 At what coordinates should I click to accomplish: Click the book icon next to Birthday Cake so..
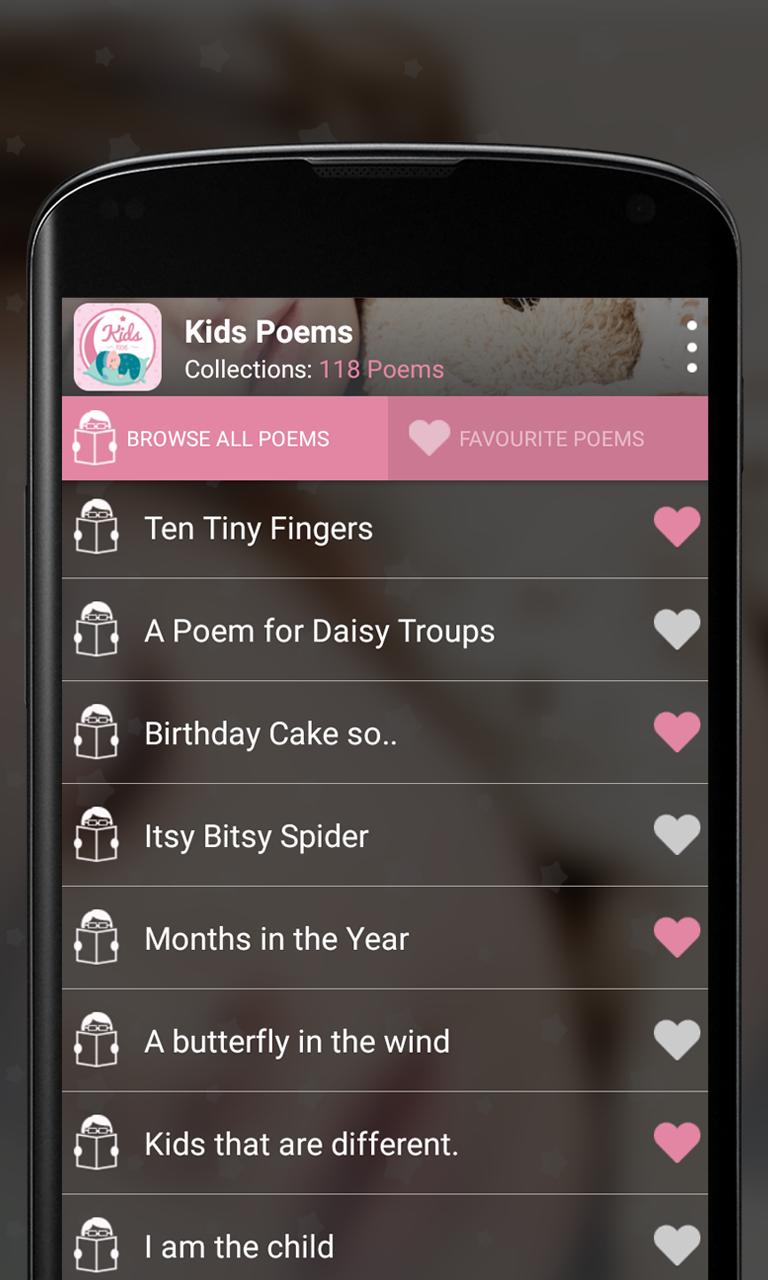click(97, 732)
